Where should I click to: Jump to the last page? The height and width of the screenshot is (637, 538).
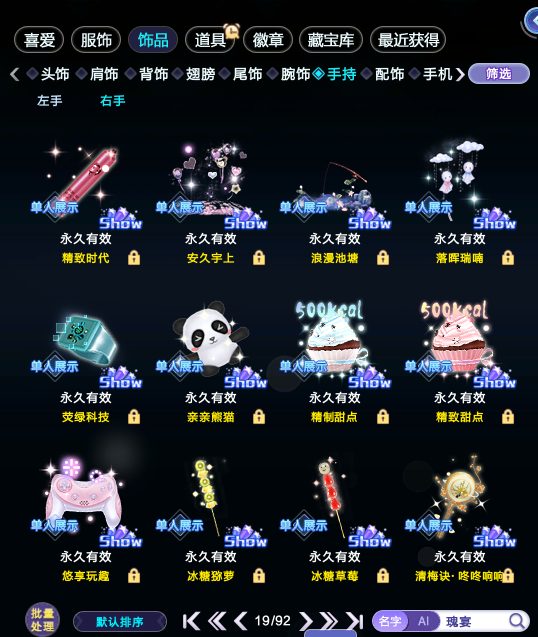click(x=355, y=621)
